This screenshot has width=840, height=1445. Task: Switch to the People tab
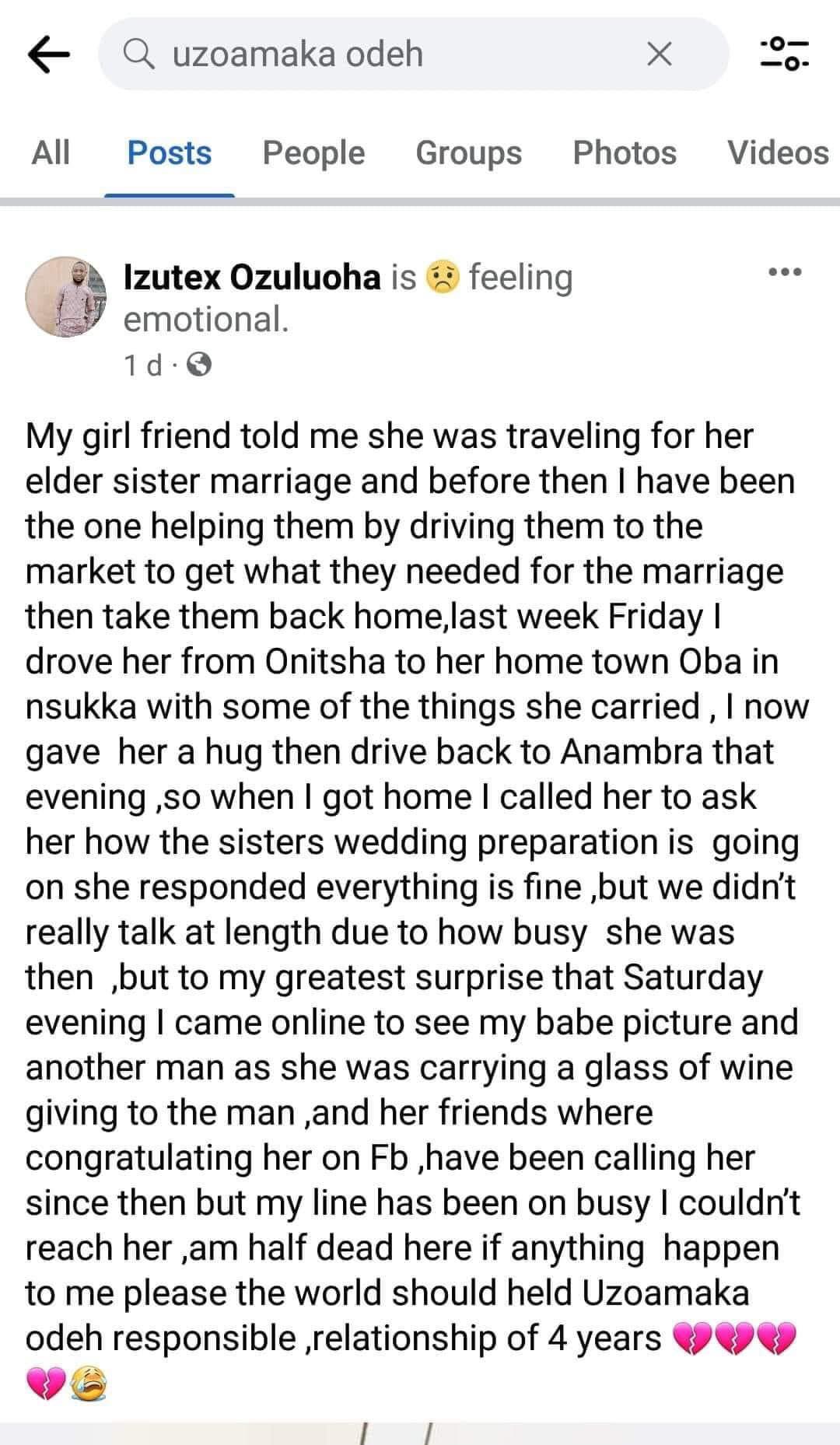[313, 152]
